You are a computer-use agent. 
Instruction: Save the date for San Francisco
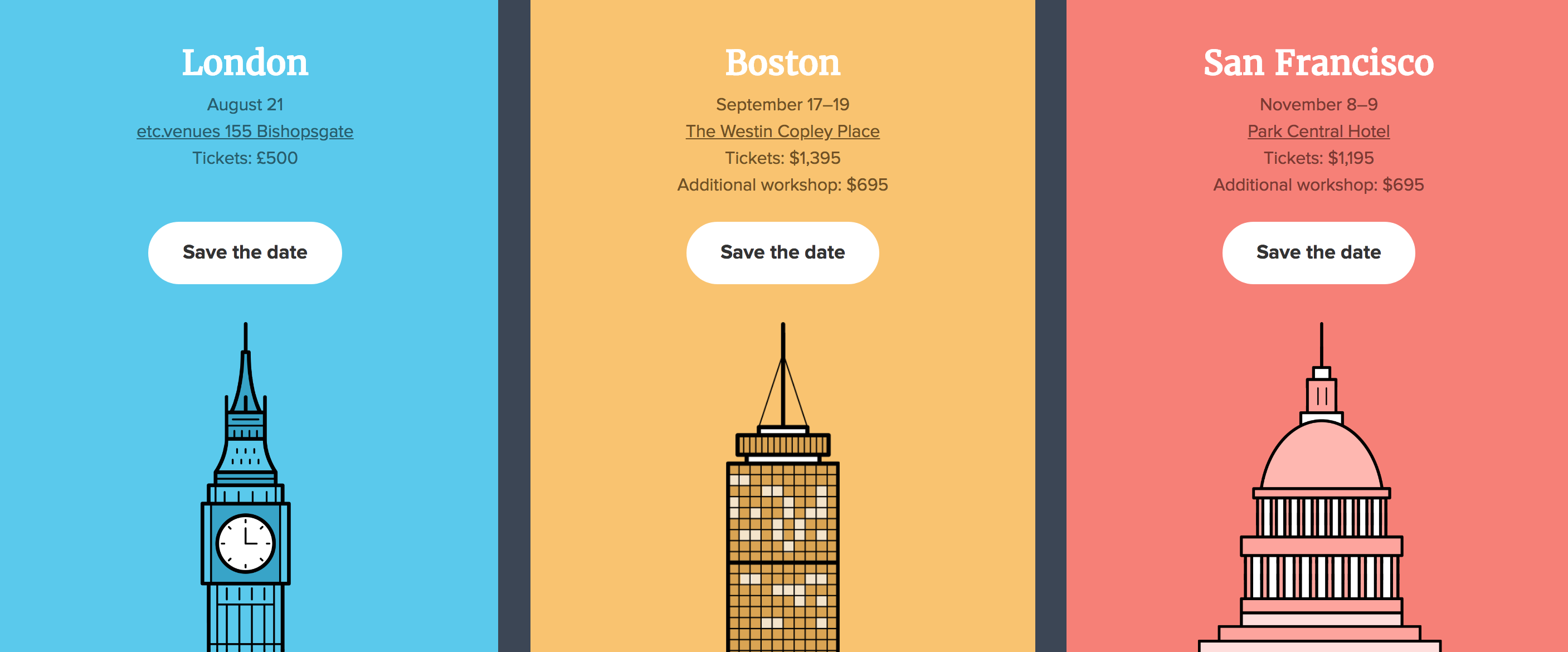point(1318,252)
